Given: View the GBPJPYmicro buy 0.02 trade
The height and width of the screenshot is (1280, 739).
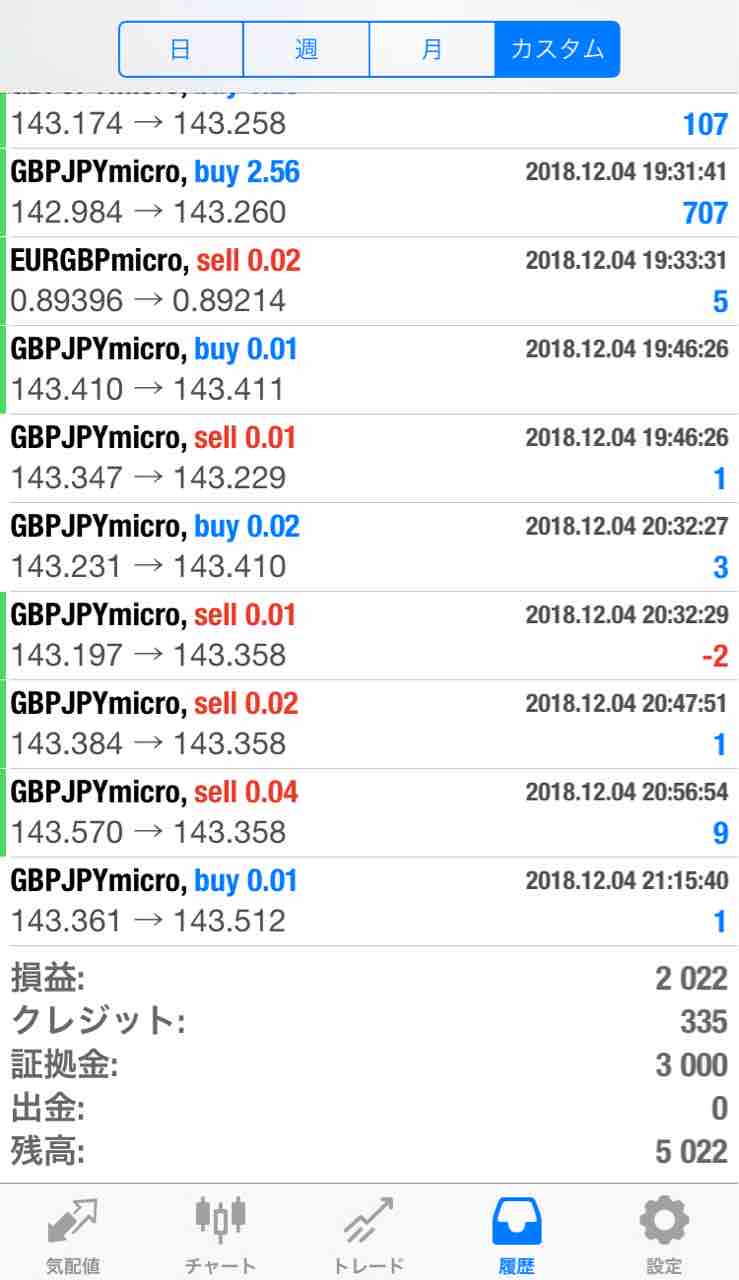Looking at the screenshot, I should tap(369, 547).
